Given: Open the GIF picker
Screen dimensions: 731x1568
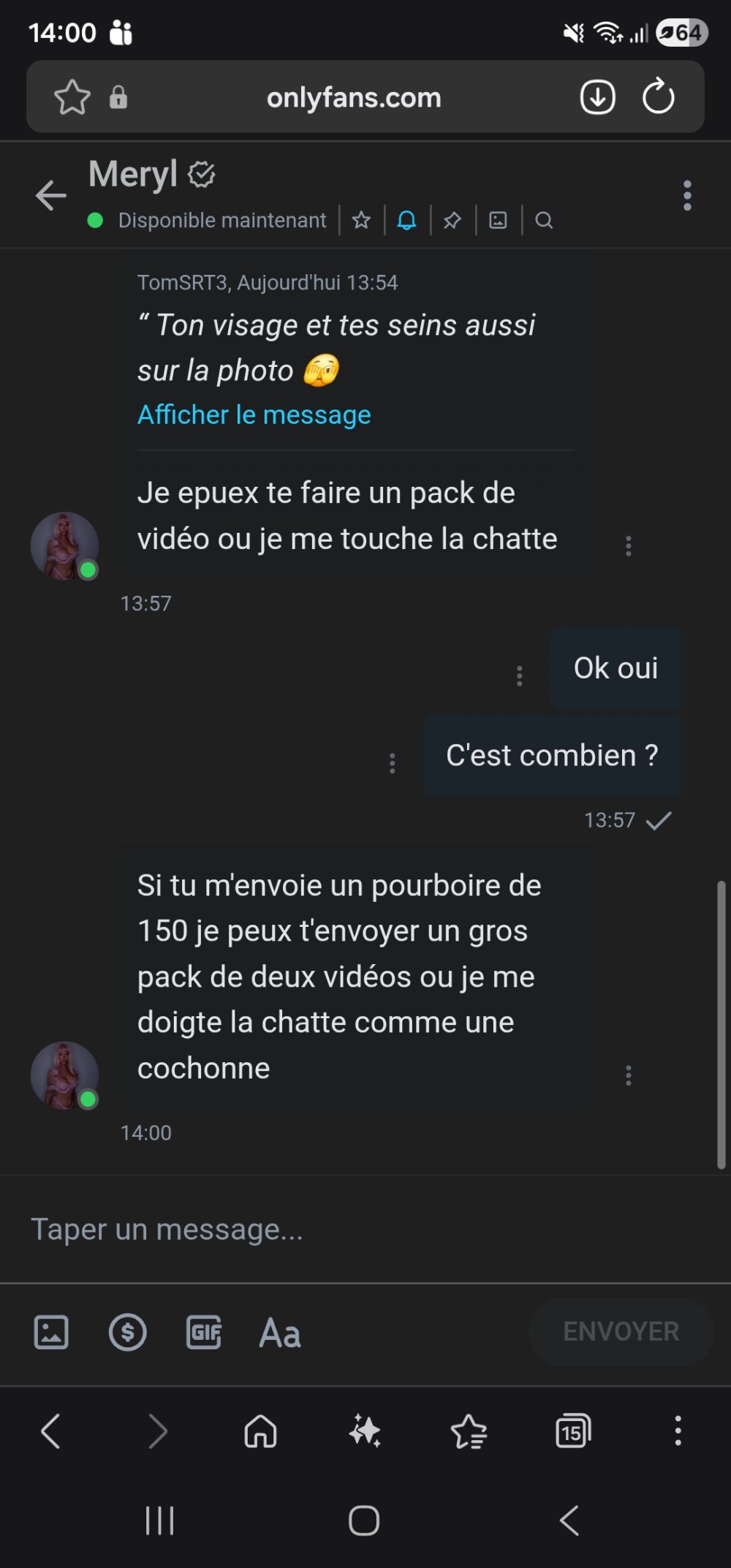Looking at the screenshot, I should point(204,1332).
